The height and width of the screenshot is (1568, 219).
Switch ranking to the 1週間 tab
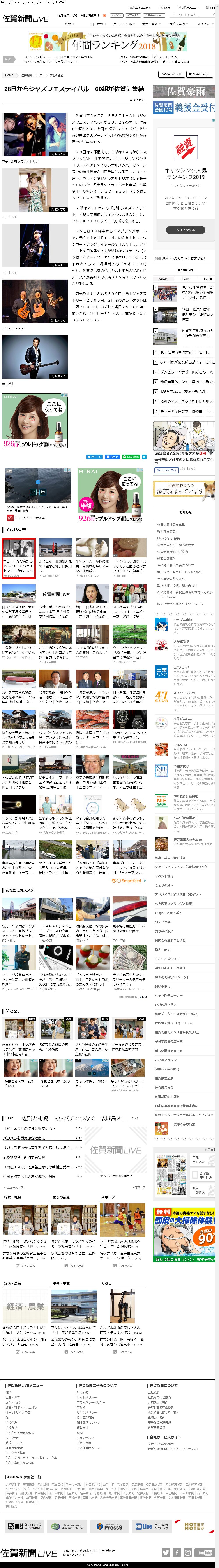(x=185, y=279)
